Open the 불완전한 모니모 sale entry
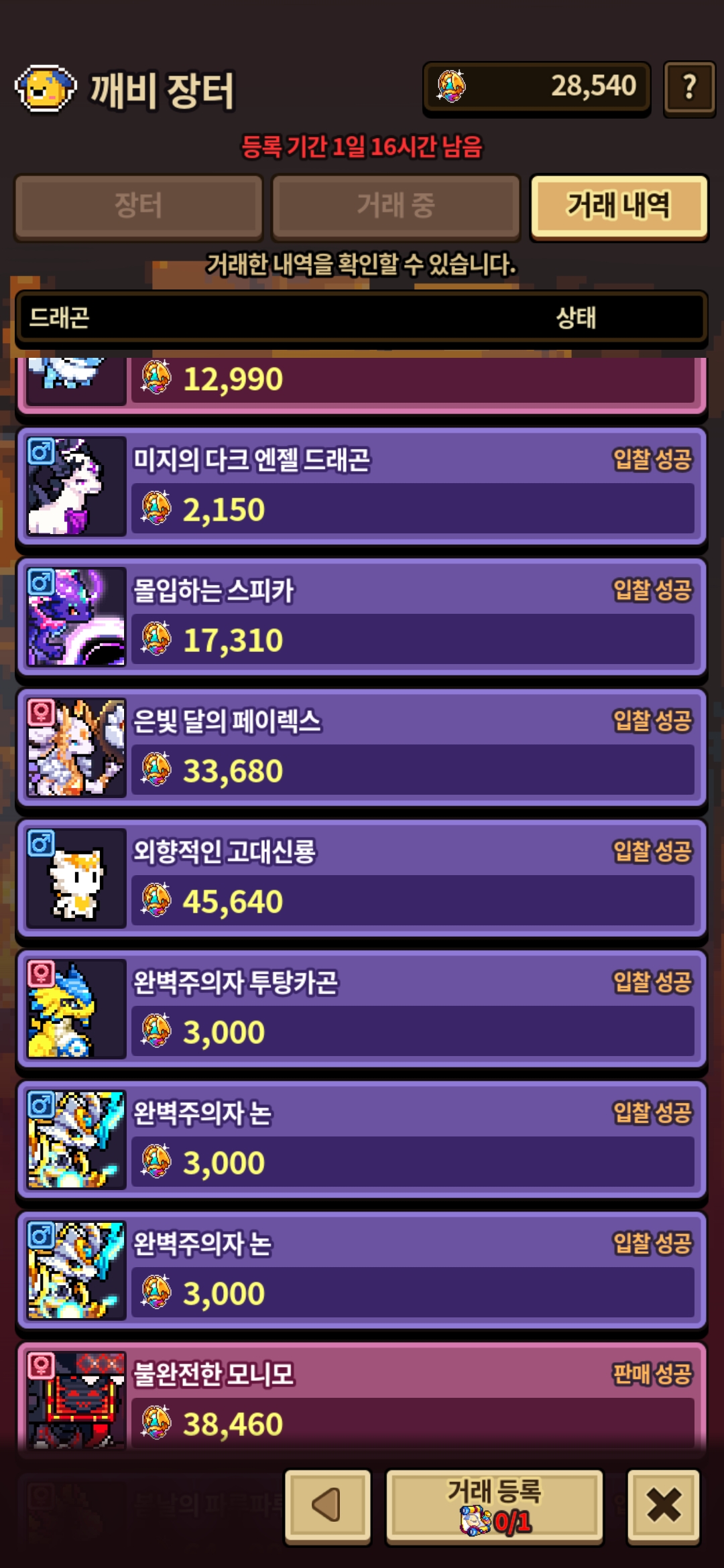 [362, 1397]
